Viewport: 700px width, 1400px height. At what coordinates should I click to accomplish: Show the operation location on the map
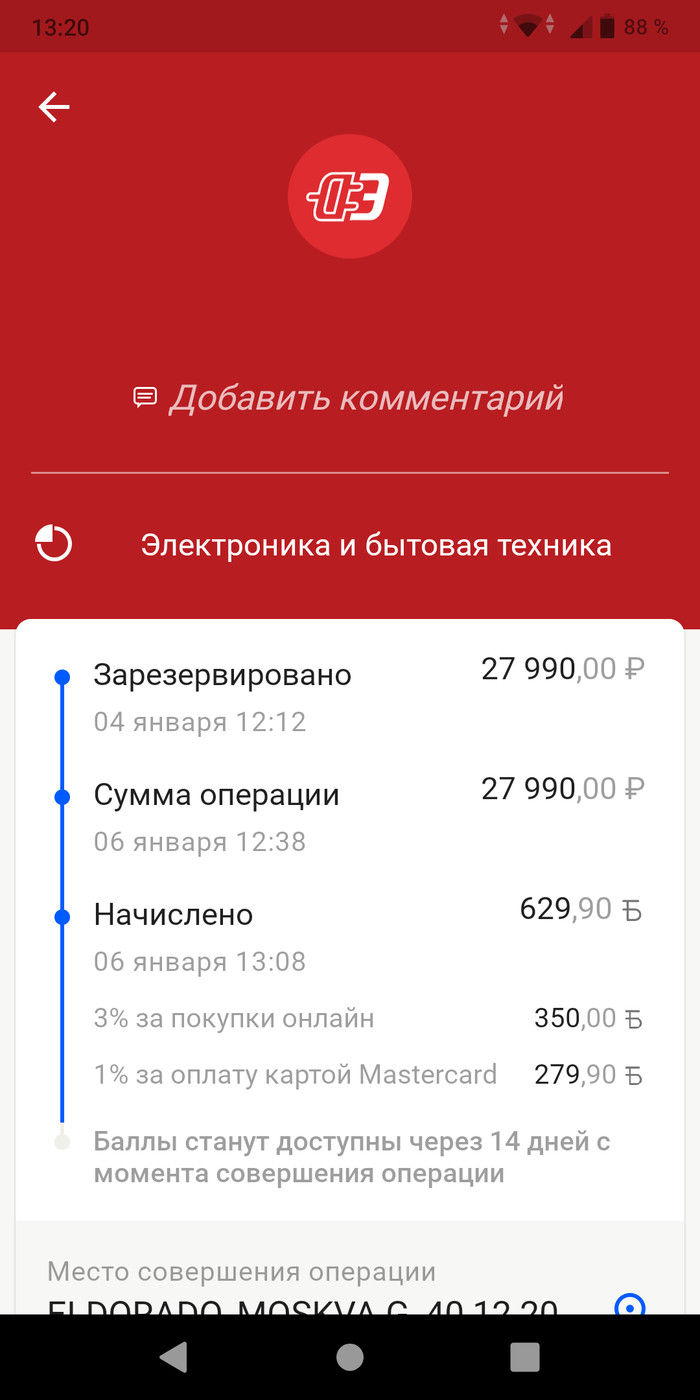[629, 1304]
